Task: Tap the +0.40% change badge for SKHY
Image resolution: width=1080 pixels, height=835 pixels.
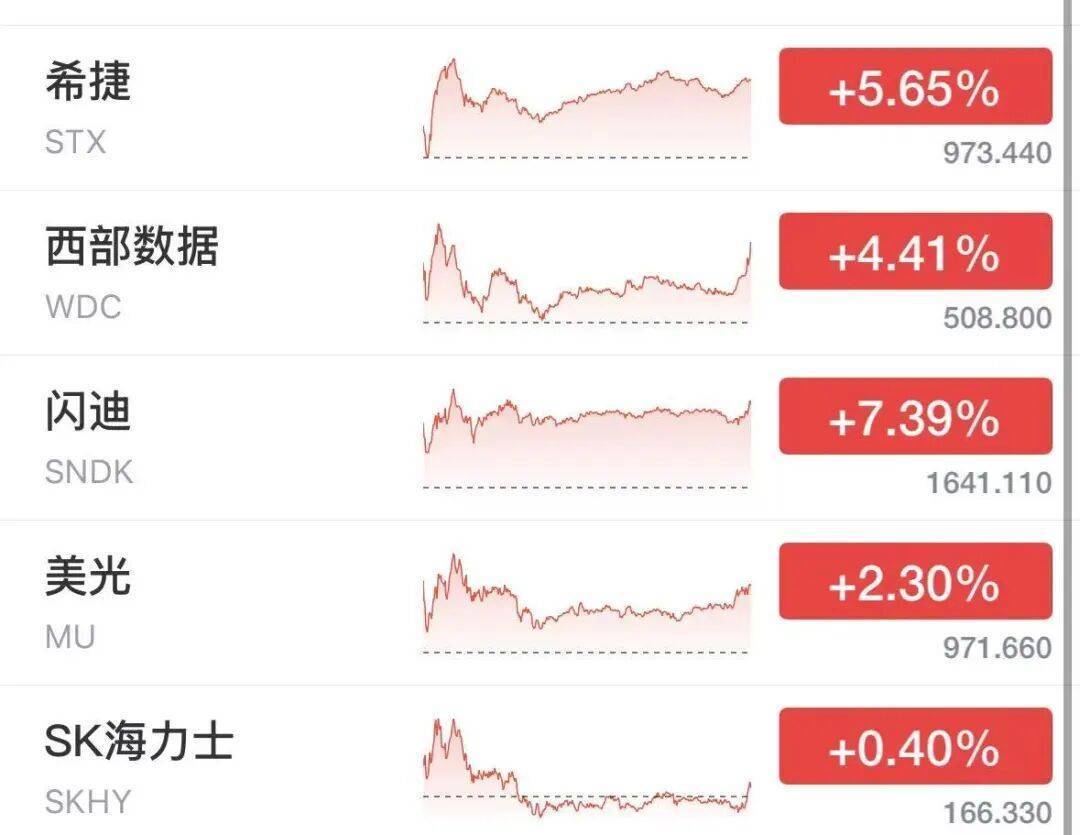Action: [915, 746]
